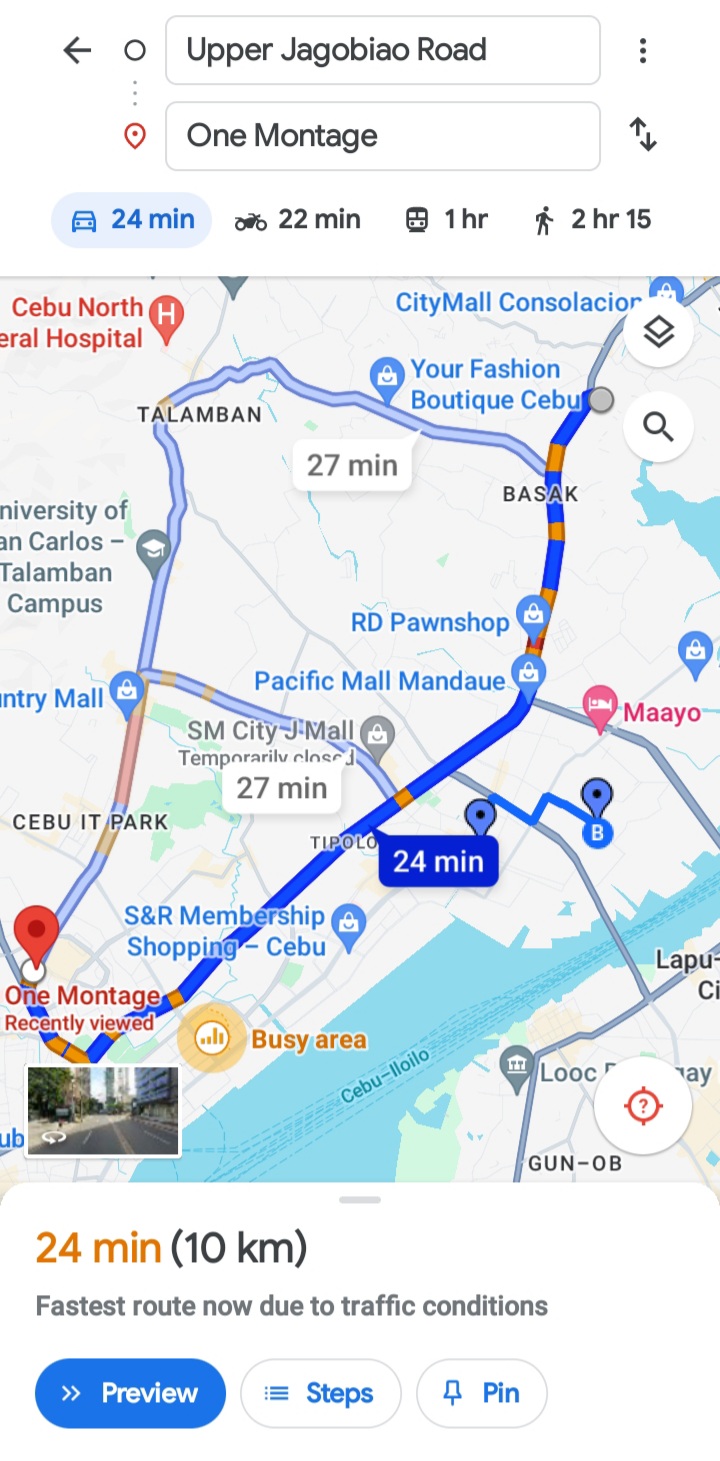Start route Preview
Viewport: 720px width, 1461px height.
click(x=130, y=1393)
